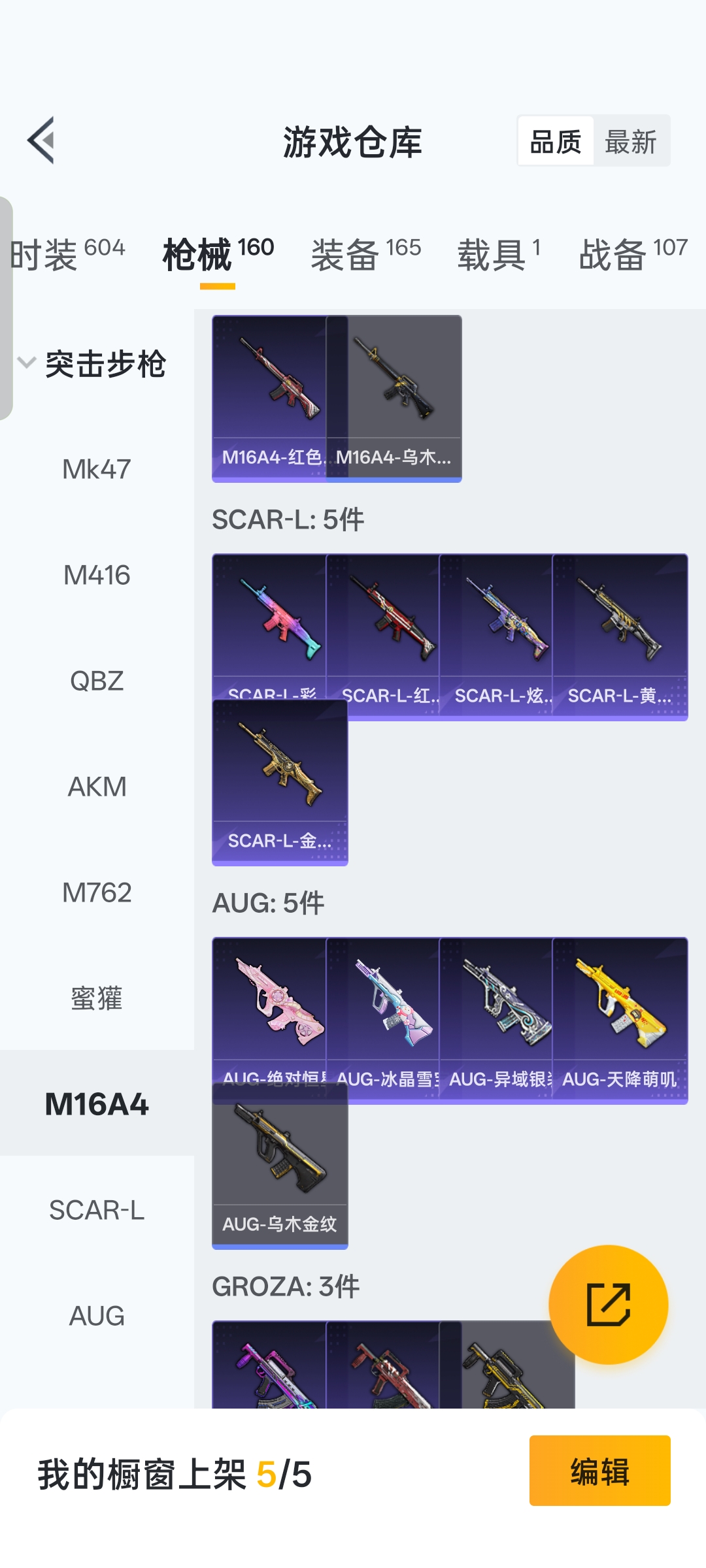View the AUG-天降萌叽 skin

point(620,1020)
